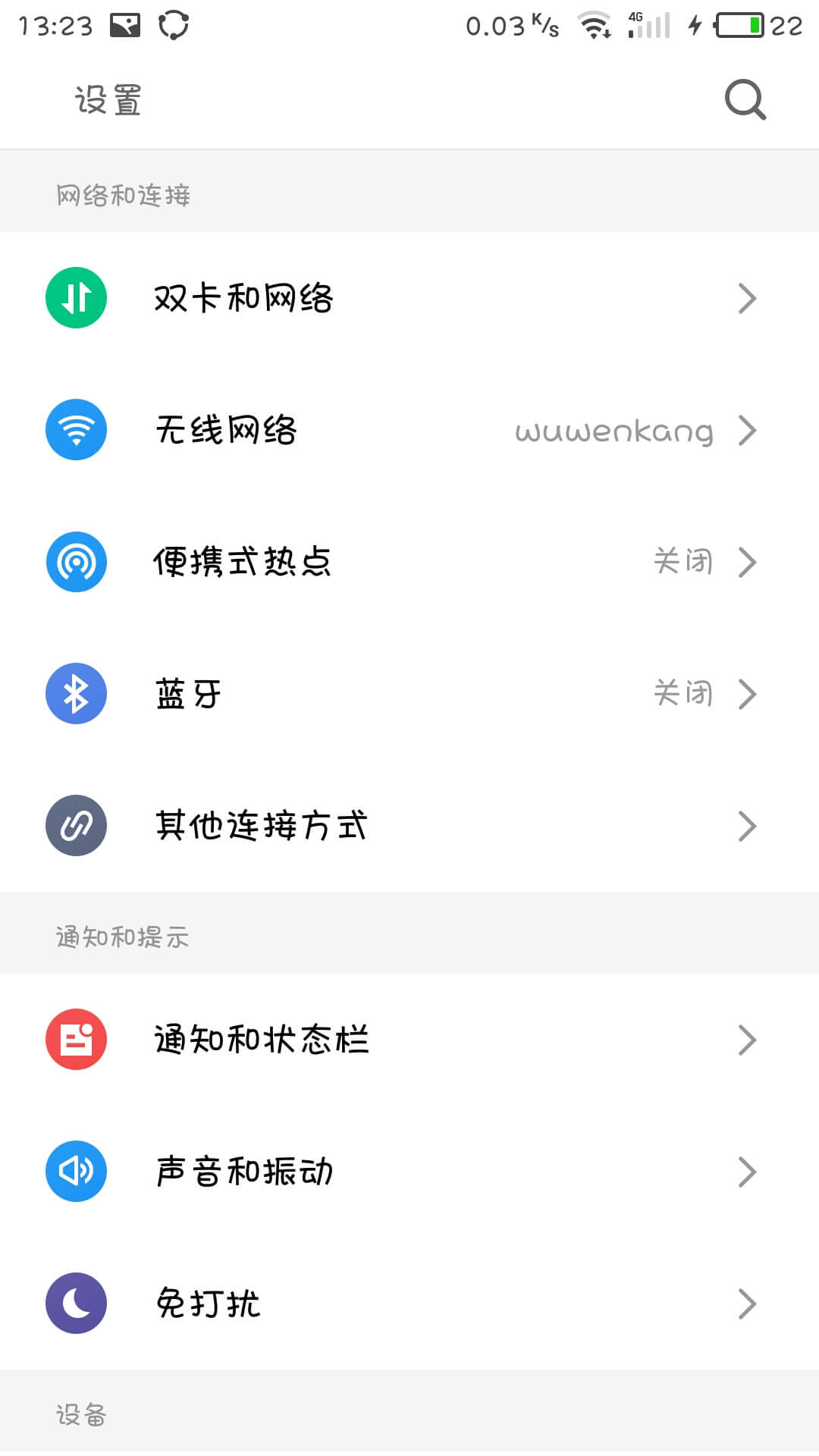Open the settings search icon
Image resolution: width=819 pixels, height=1456 pixels.
[745, 100]
